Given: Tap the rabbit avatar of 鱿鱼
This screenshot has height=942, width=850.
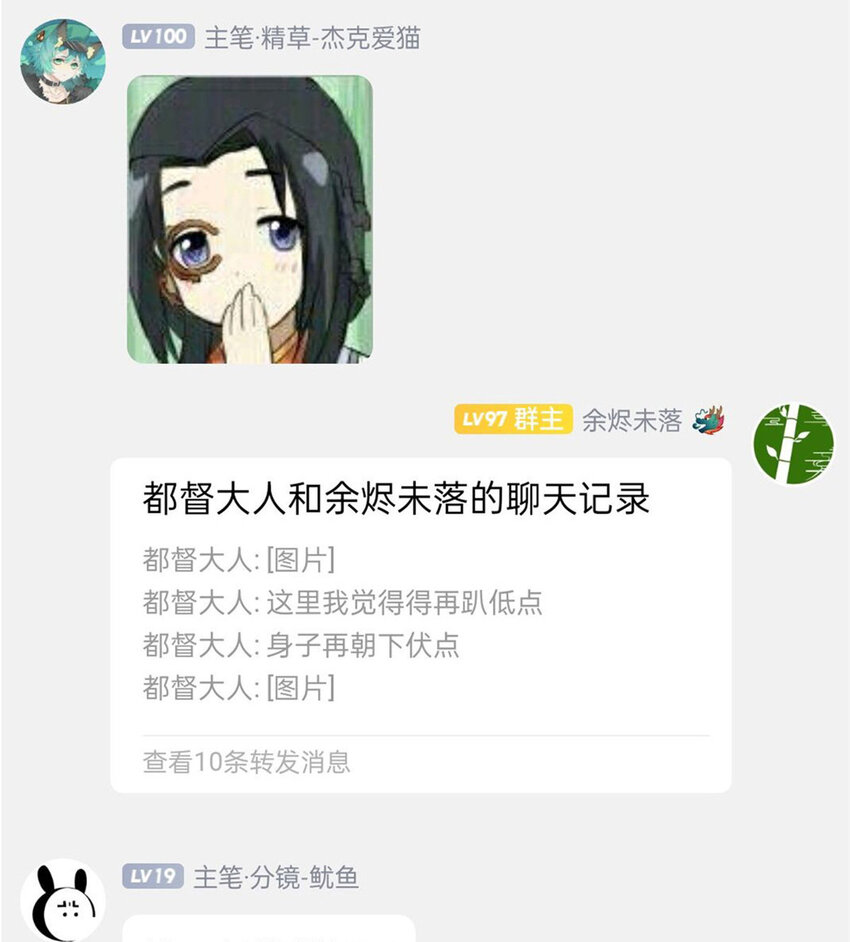Looking at the screenshot, I should pyautogui.click(x=62, y=901).
